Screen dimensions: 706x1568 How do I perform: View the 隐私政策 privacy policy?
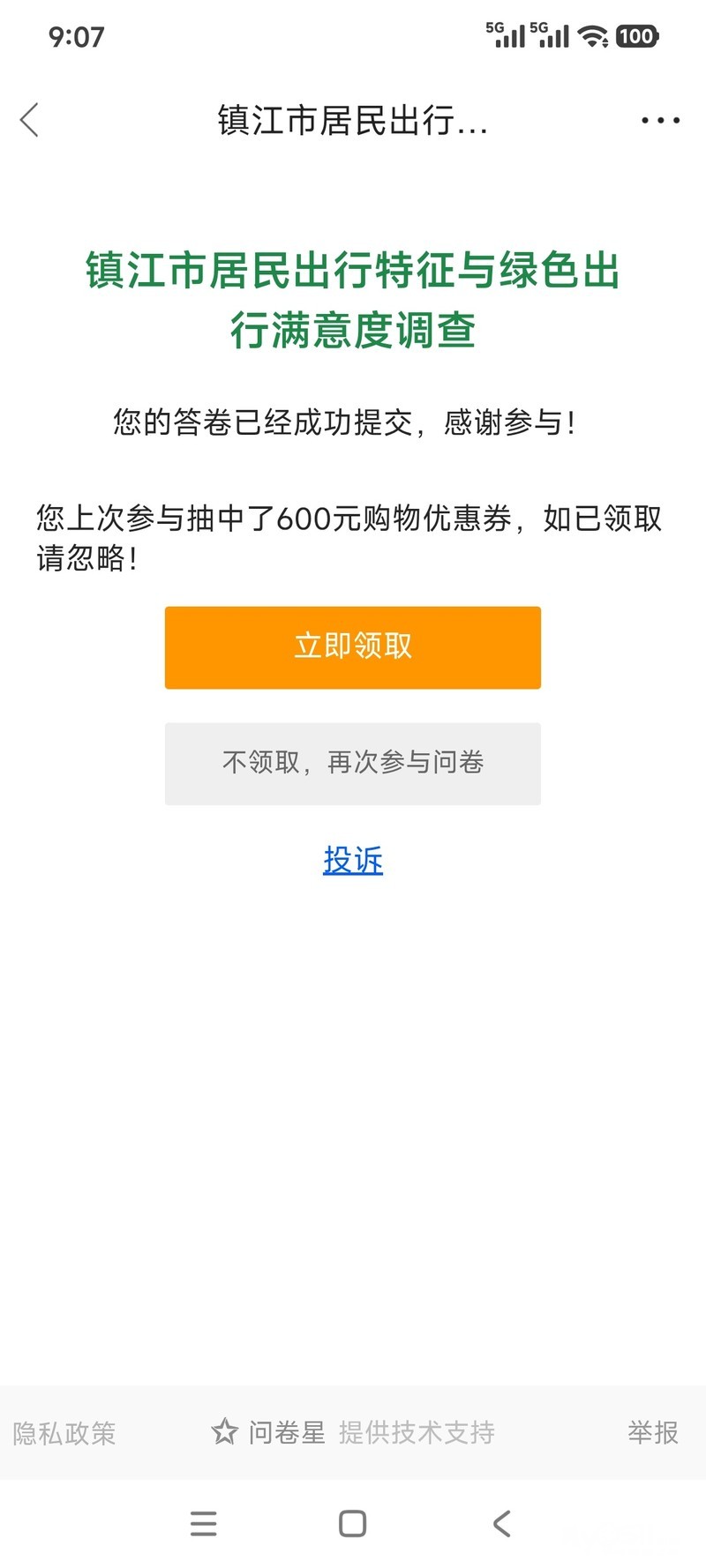[64, 1433]
